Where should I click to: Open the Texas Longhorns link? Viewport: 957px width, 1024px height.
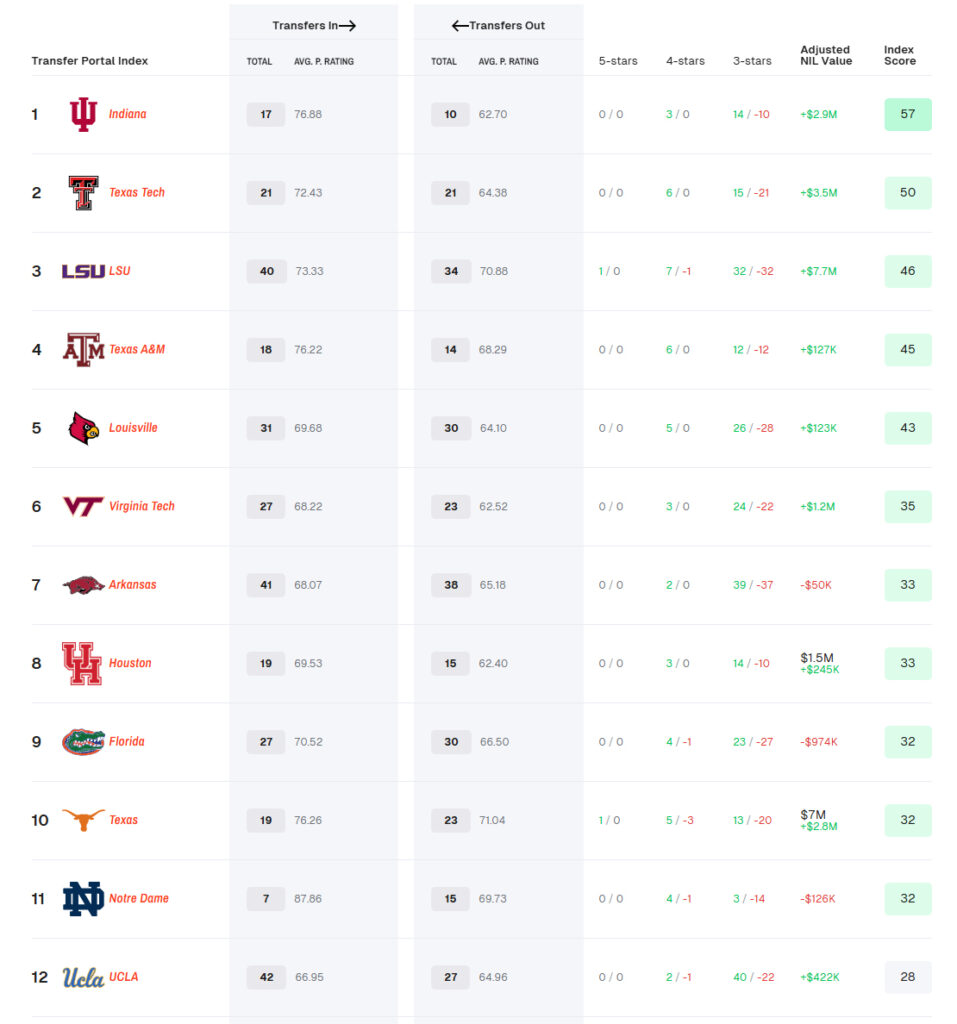pos(123,820)
